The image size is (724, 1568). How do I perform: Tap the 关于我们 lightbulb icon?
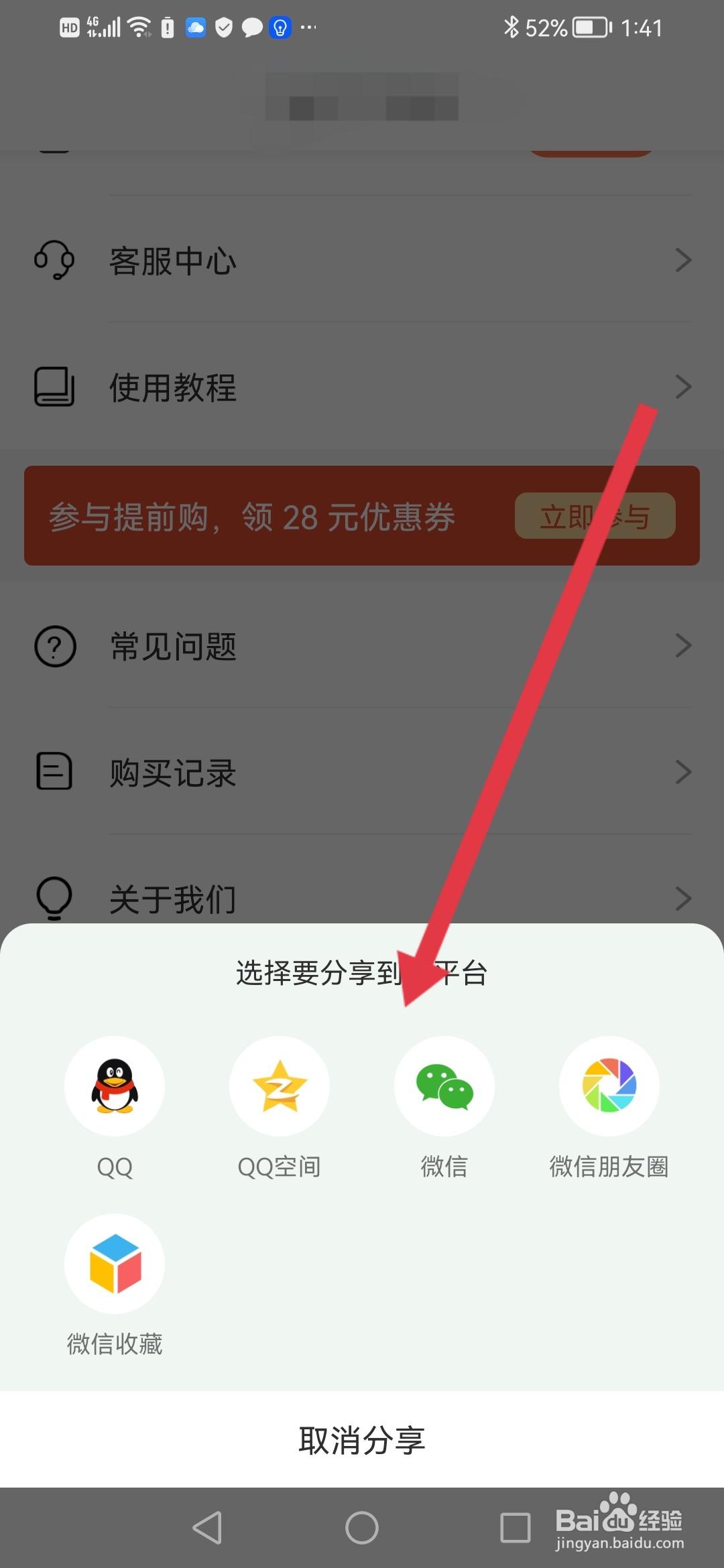point(54,898)
